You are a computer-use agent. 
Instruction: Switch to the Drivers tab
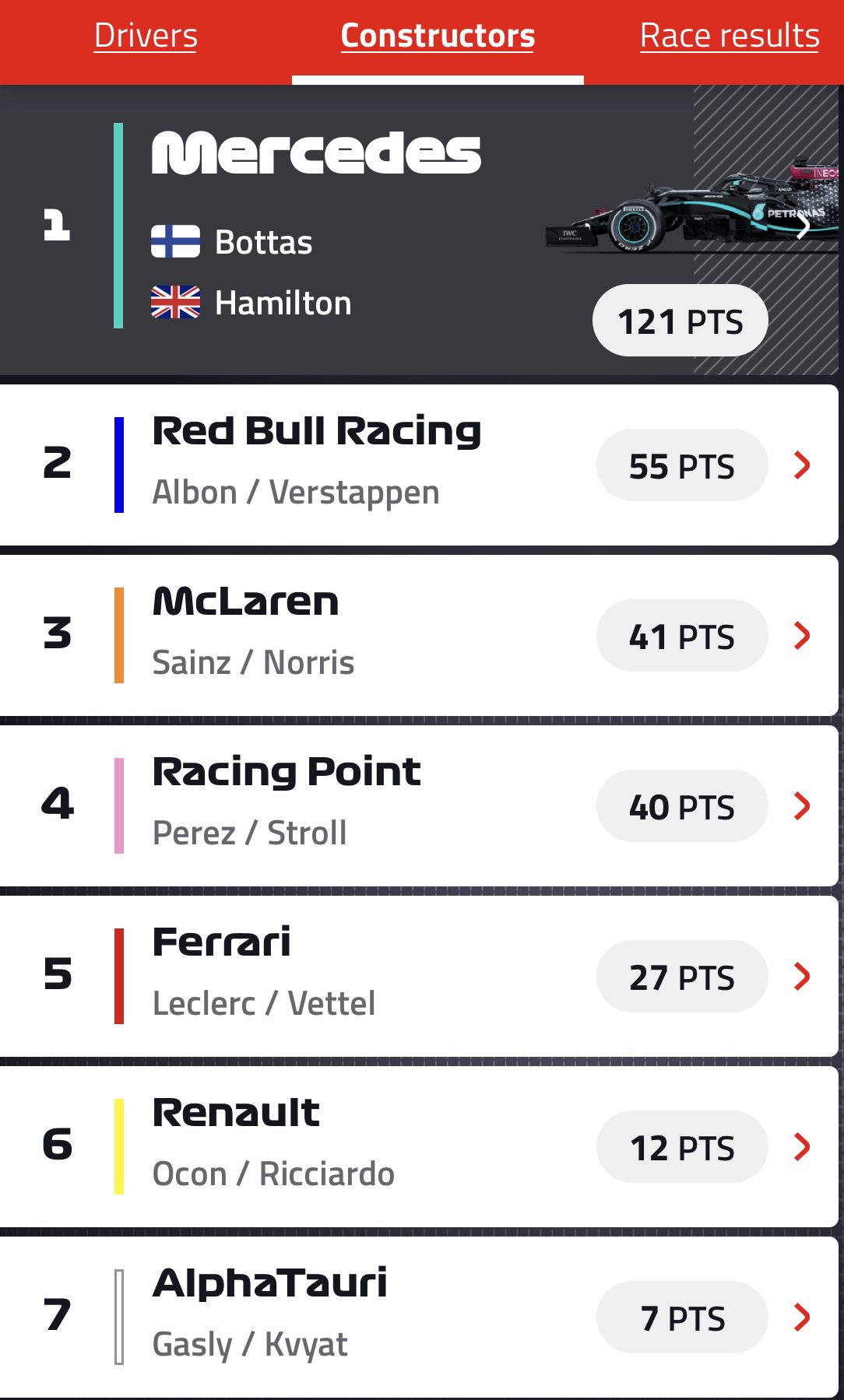click(x=146, y=36)
